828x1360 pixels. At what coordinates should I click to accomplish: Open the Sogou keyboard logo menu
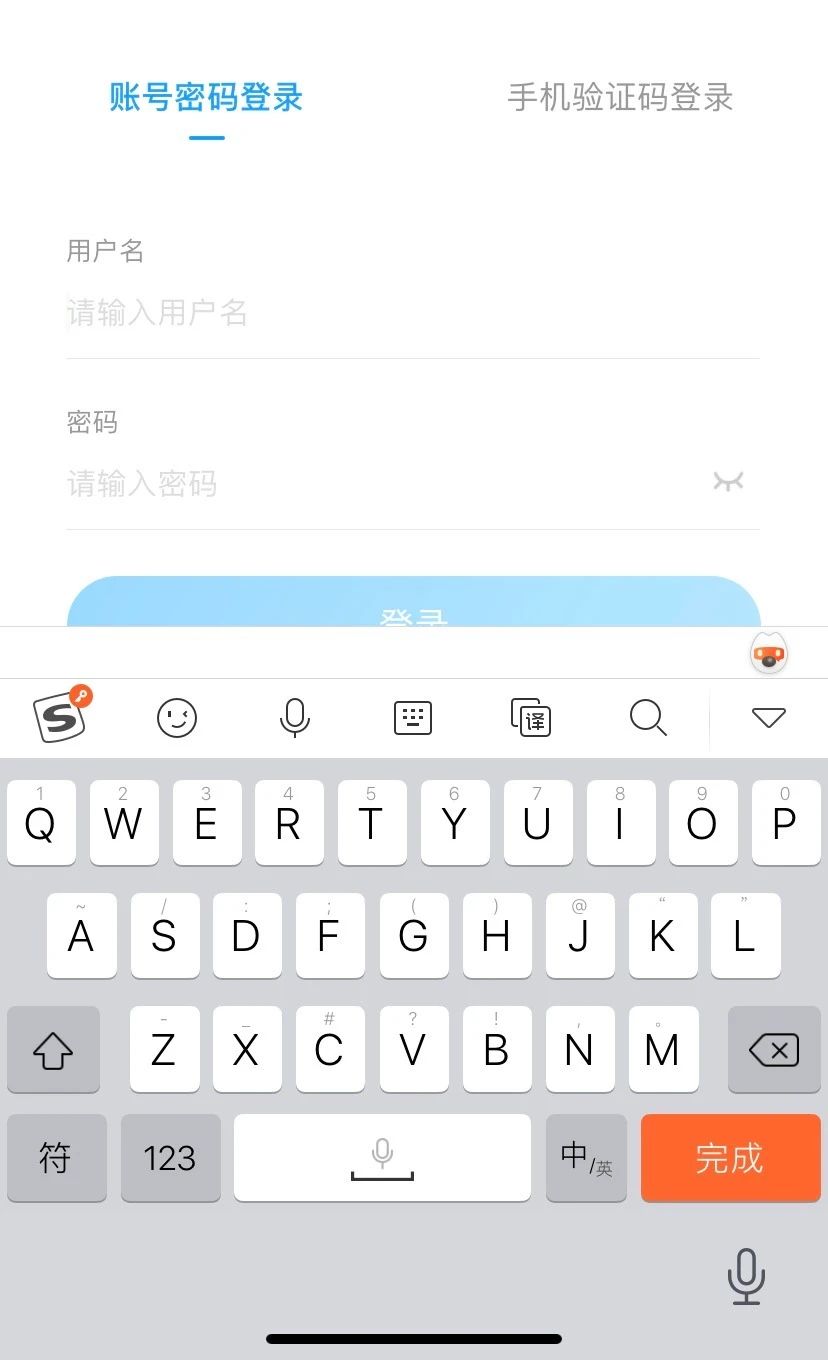tap(63, 715)
